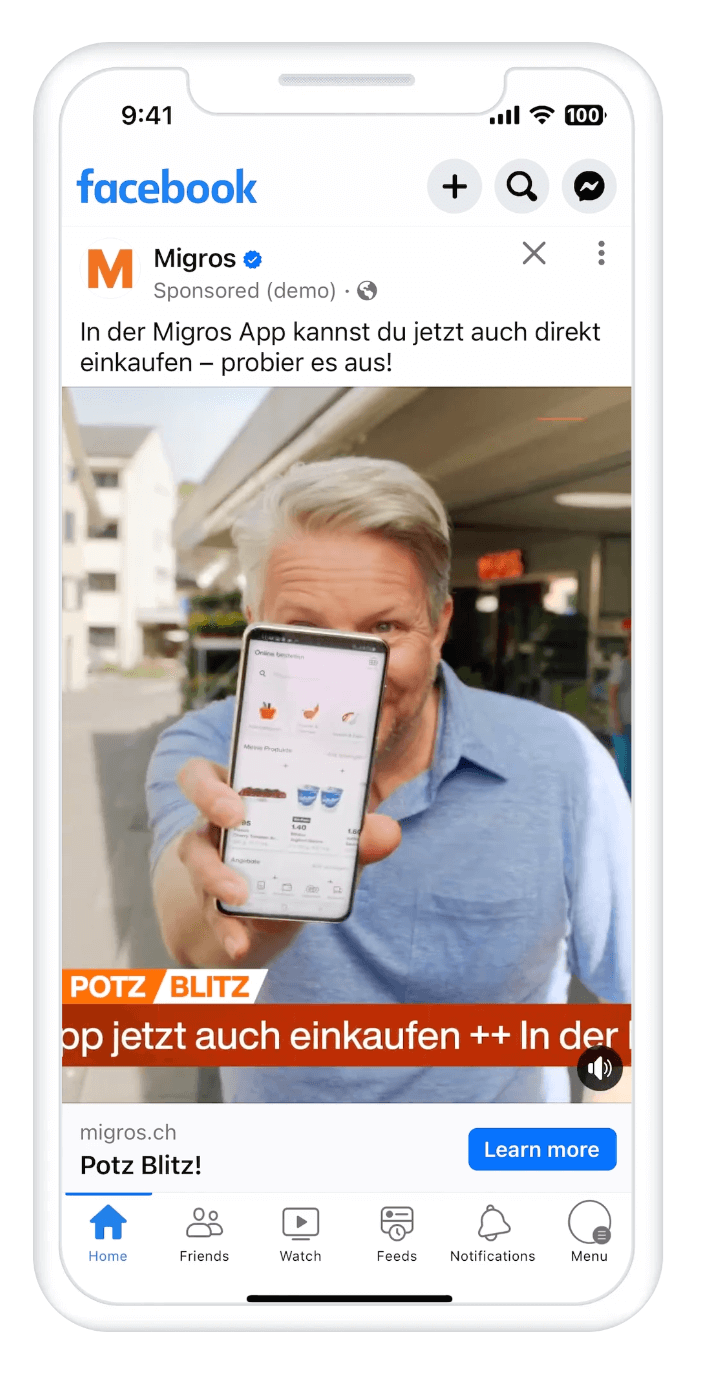This screenshot has width=706, height=1396.
Task: Open Messenger chats
Action: (589, 187)
